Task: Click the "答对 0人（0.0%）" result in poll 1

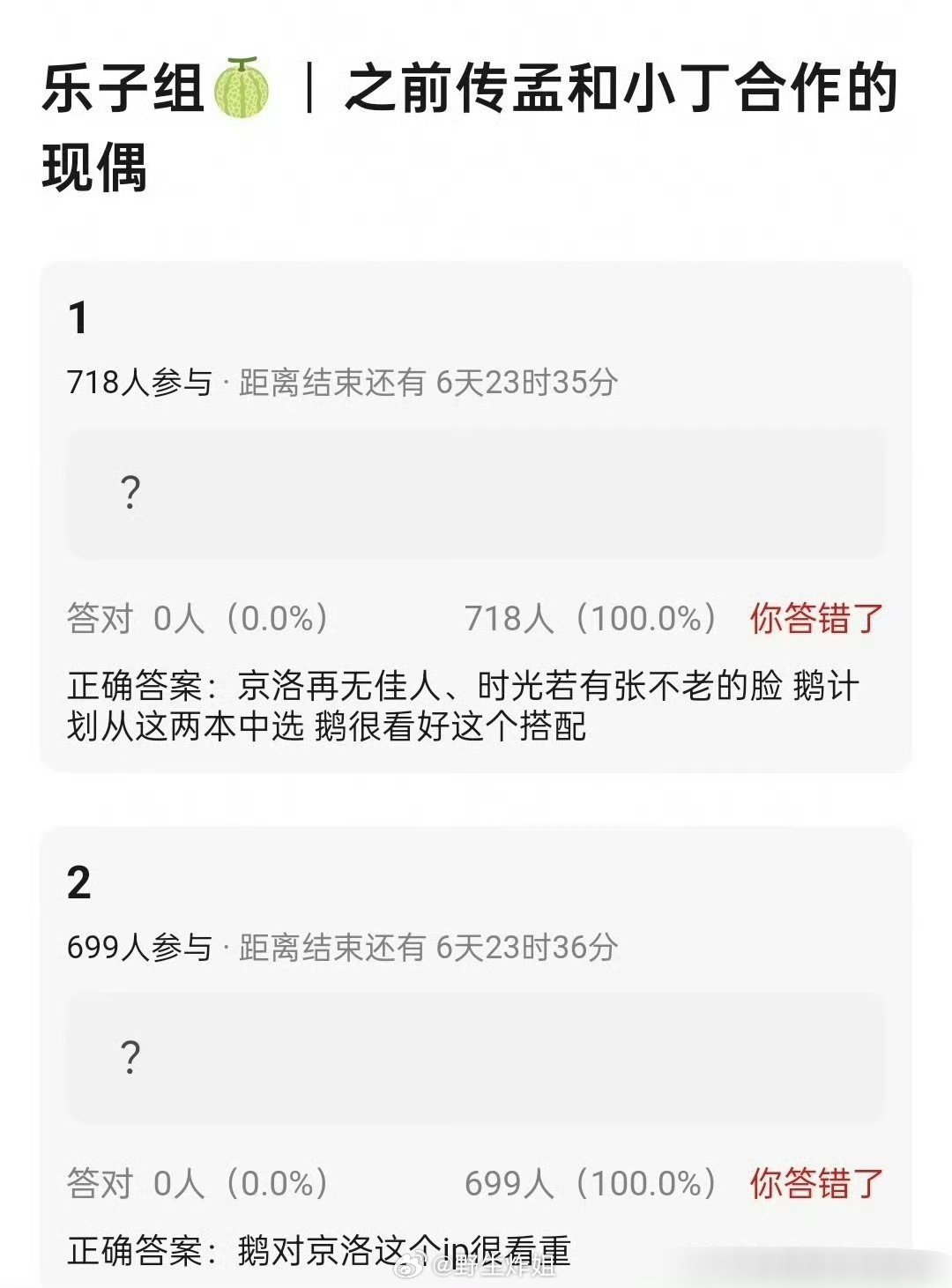Action: (x=198, y=617)
